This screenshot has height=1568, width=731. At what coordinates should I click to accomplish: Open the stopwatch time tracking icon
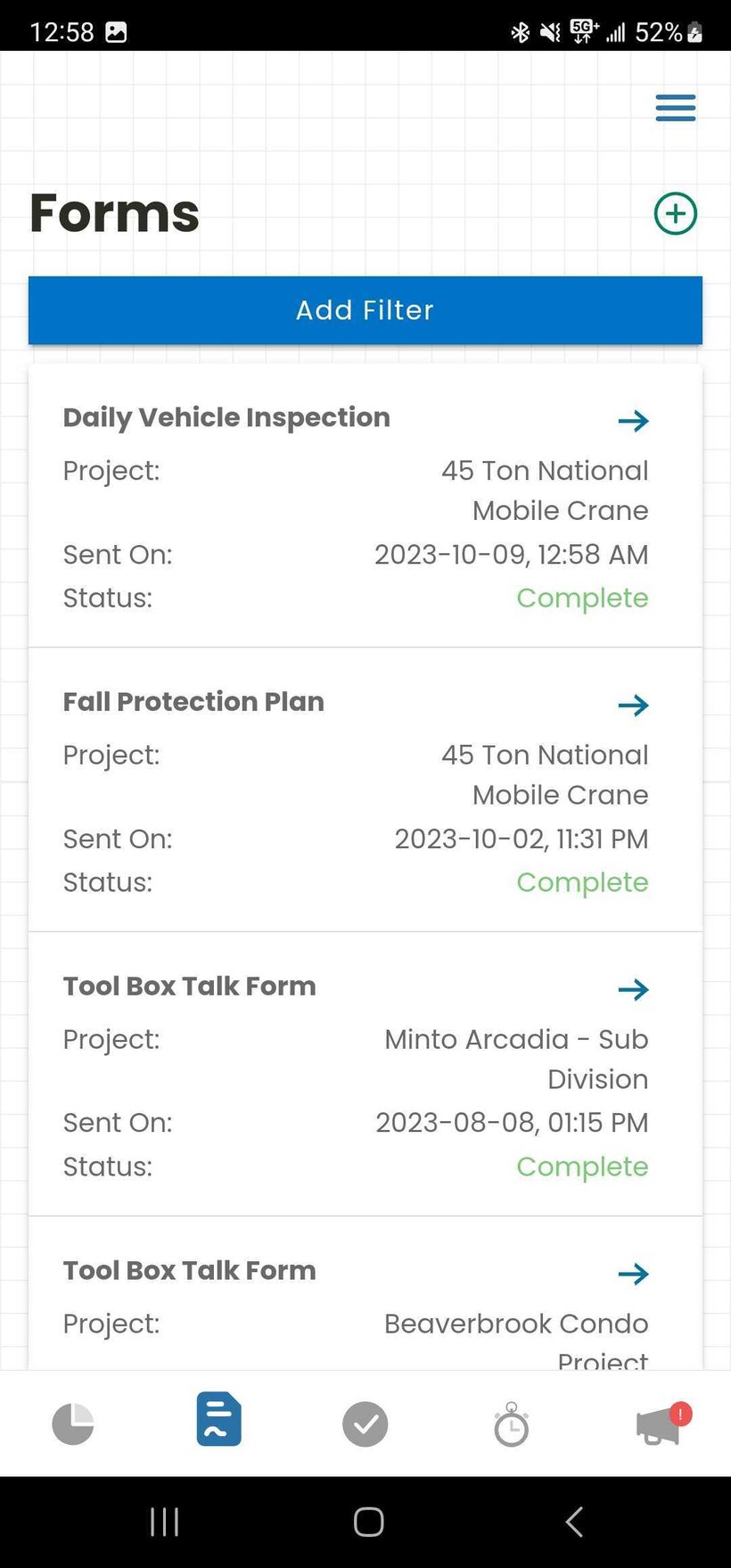(511, 1424)
